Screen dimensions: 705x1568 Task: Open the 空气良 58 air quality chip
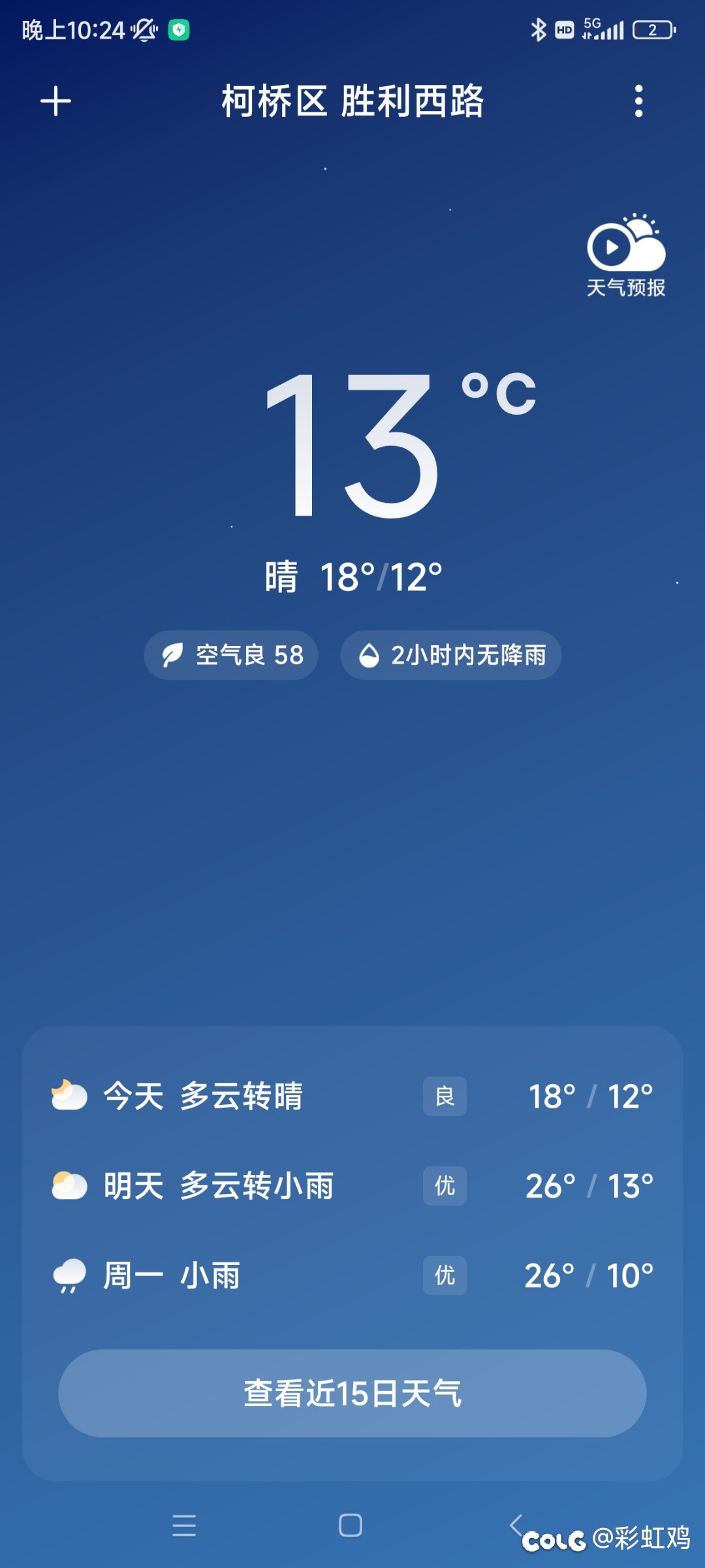click(231, 655)
